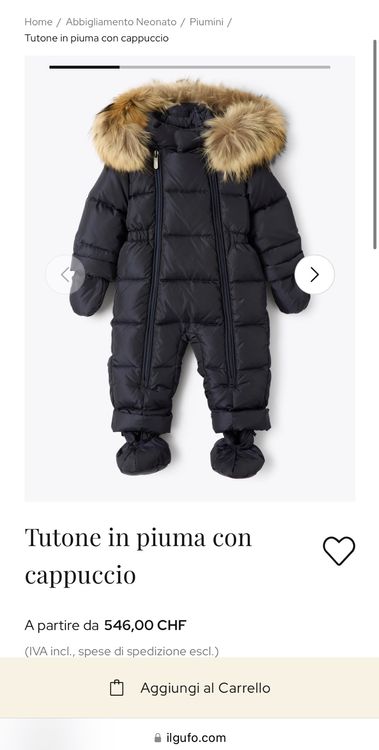Screen dimensions: 379x750
Task: Go to the Home breadcrumb
Action: pos(38,22)
